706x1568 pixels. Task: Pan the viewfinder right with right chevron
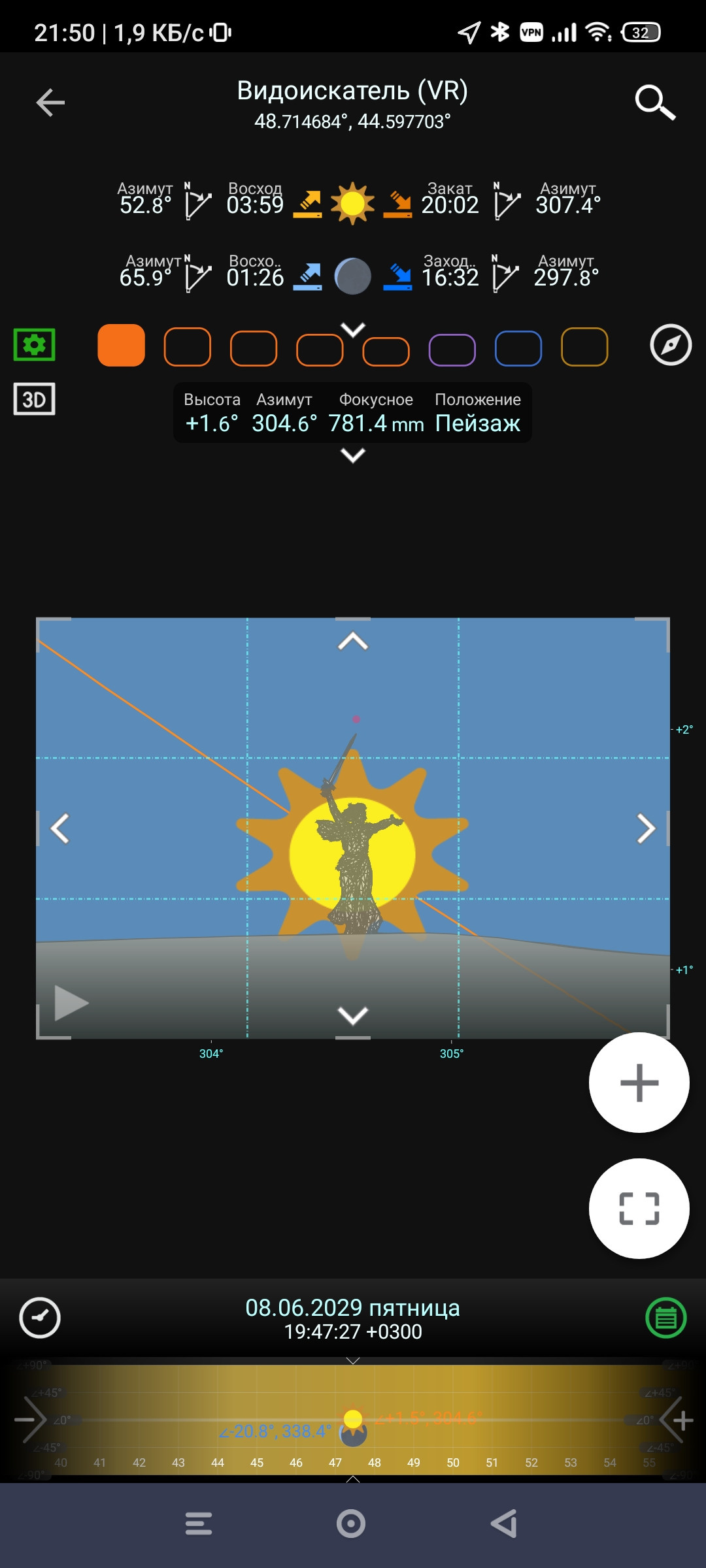coord(646,828)
